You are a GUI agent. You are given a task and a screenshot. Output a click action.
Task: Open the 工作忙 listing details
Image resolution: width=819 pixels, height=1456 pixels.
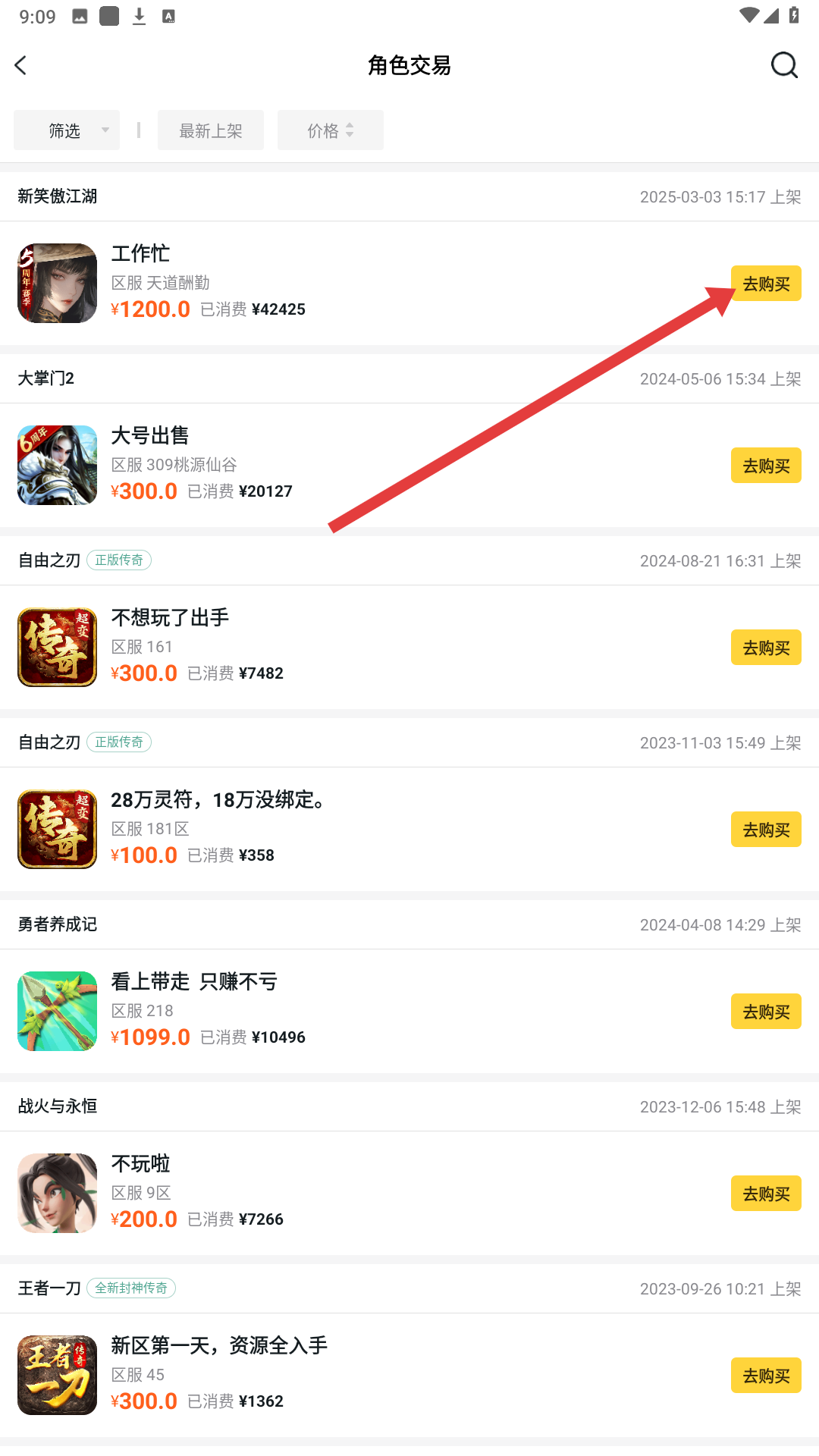(x=141, y=254)
